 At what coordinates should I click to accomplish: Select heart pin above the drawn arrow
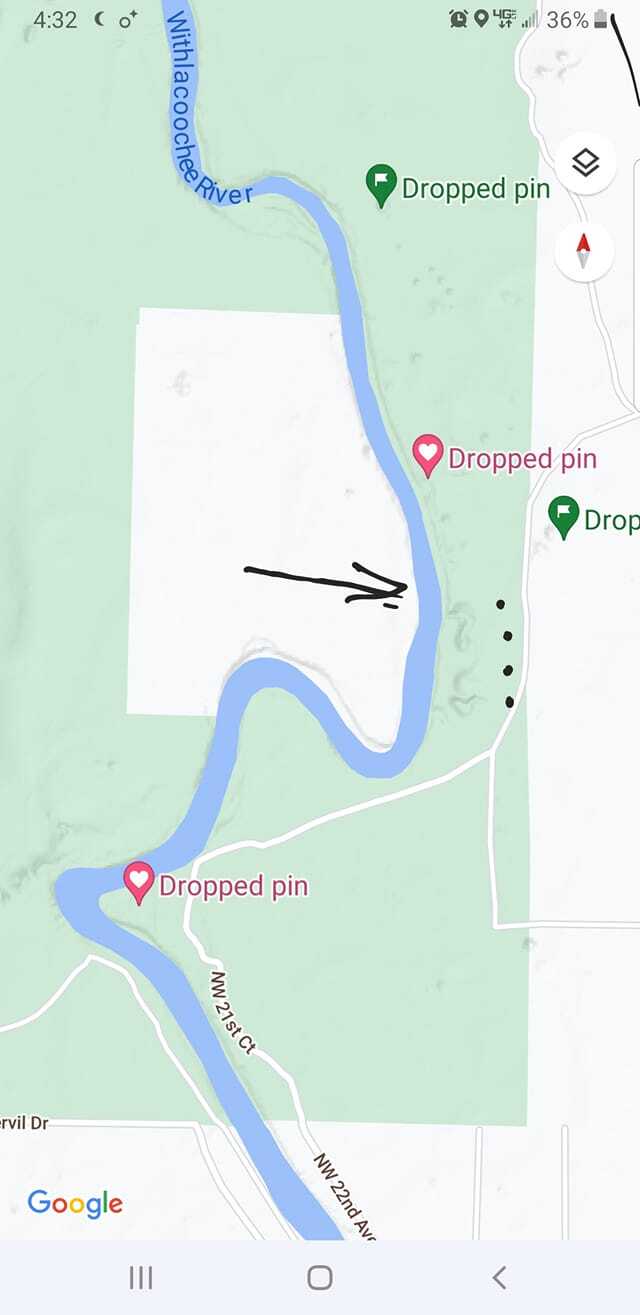428,455
